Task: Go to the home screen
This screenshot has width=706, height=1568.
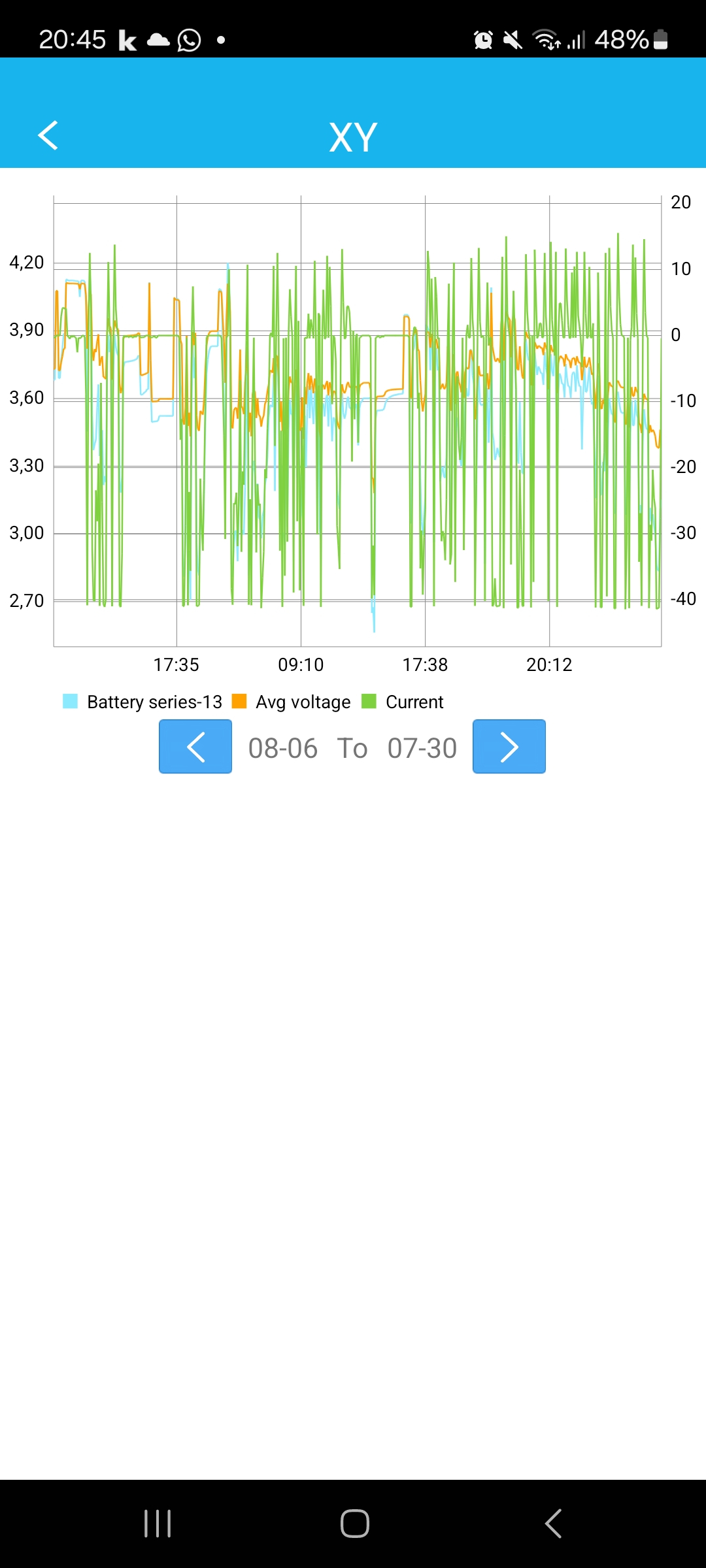Action: pyautogui.click(x=354, y=1524)
